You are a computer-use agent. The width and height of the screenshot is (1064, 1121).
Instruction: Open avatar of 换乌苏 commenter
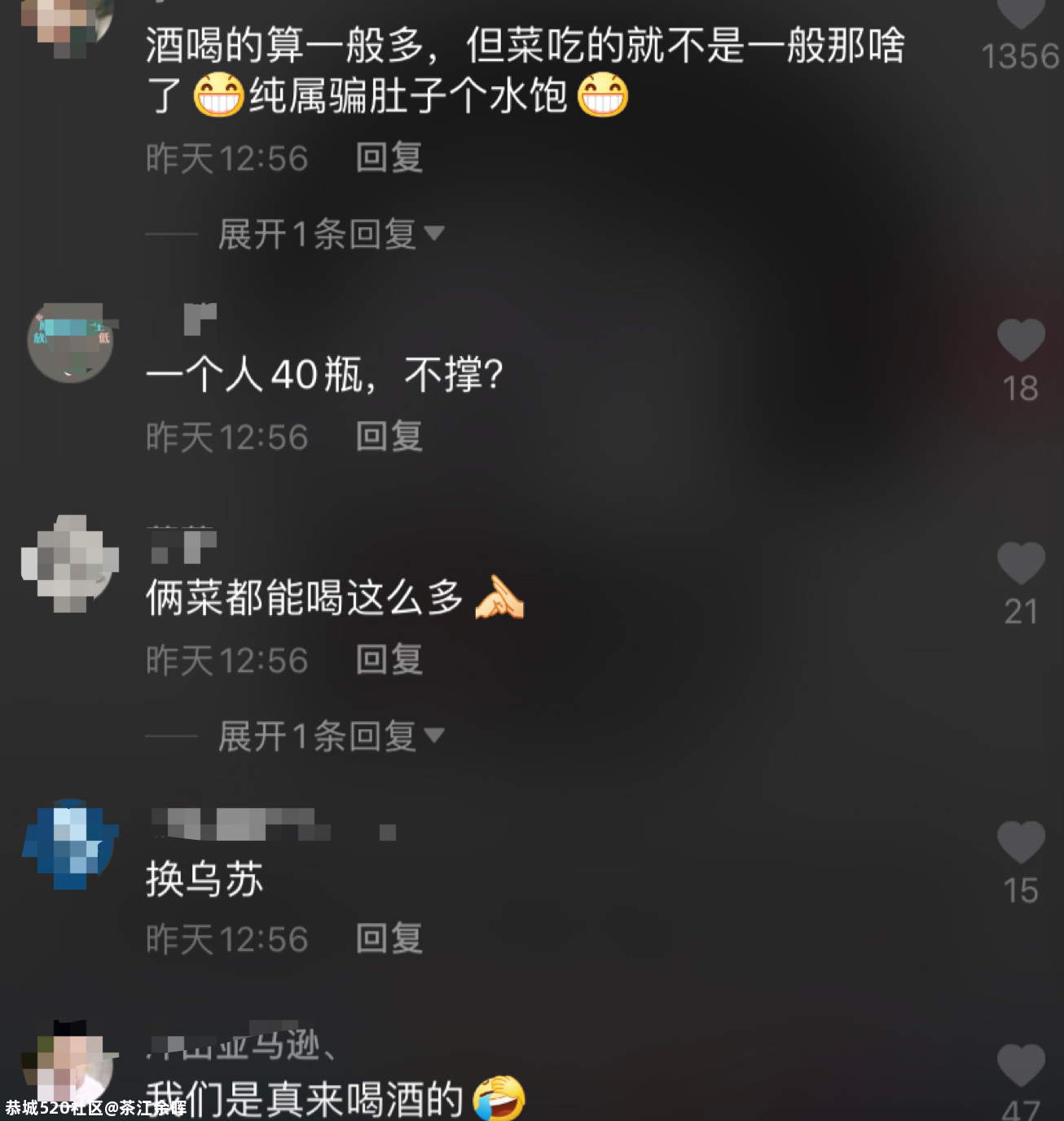coord(71,844)
